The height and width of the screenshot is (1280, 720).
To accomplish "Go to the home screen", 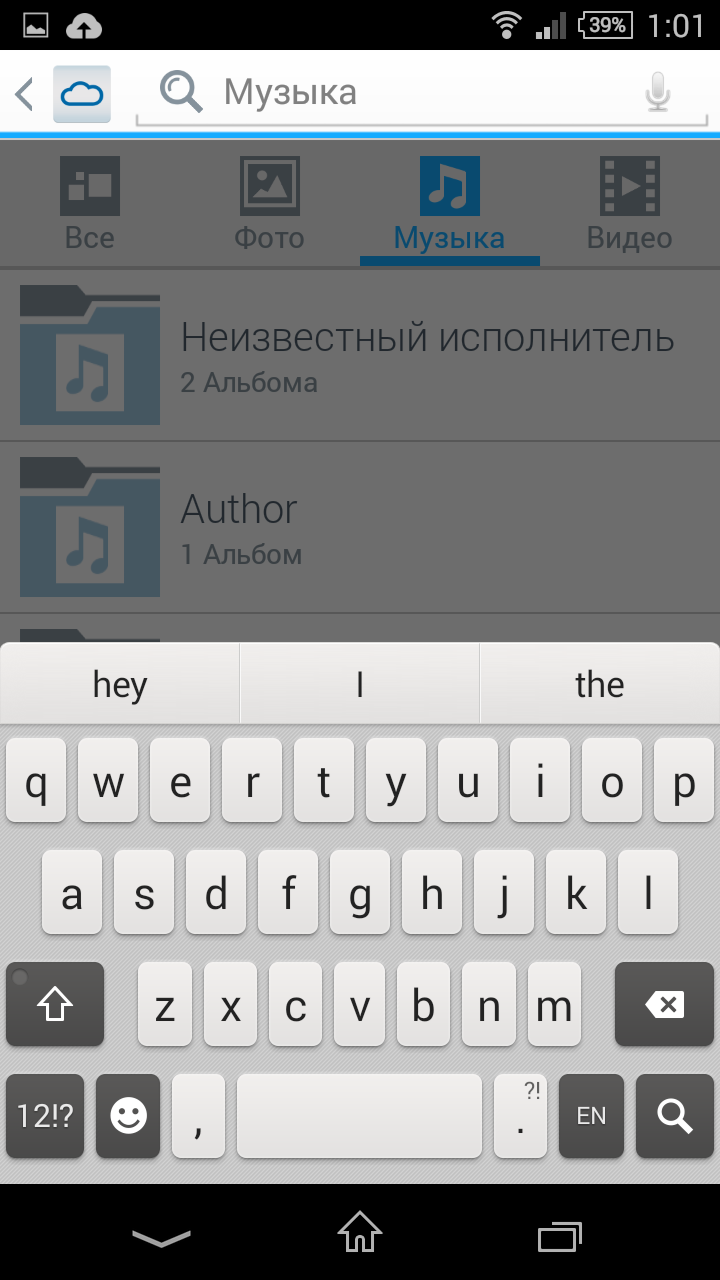I will tap(360, 1233).
